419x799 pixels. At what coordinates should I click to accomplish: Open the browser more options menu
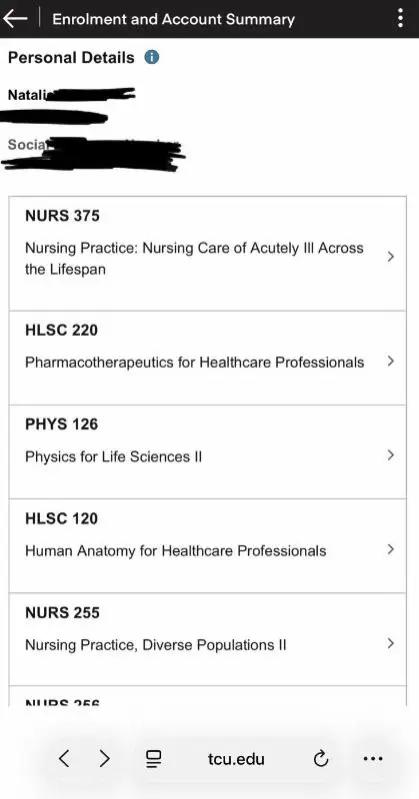click(373, 759)
